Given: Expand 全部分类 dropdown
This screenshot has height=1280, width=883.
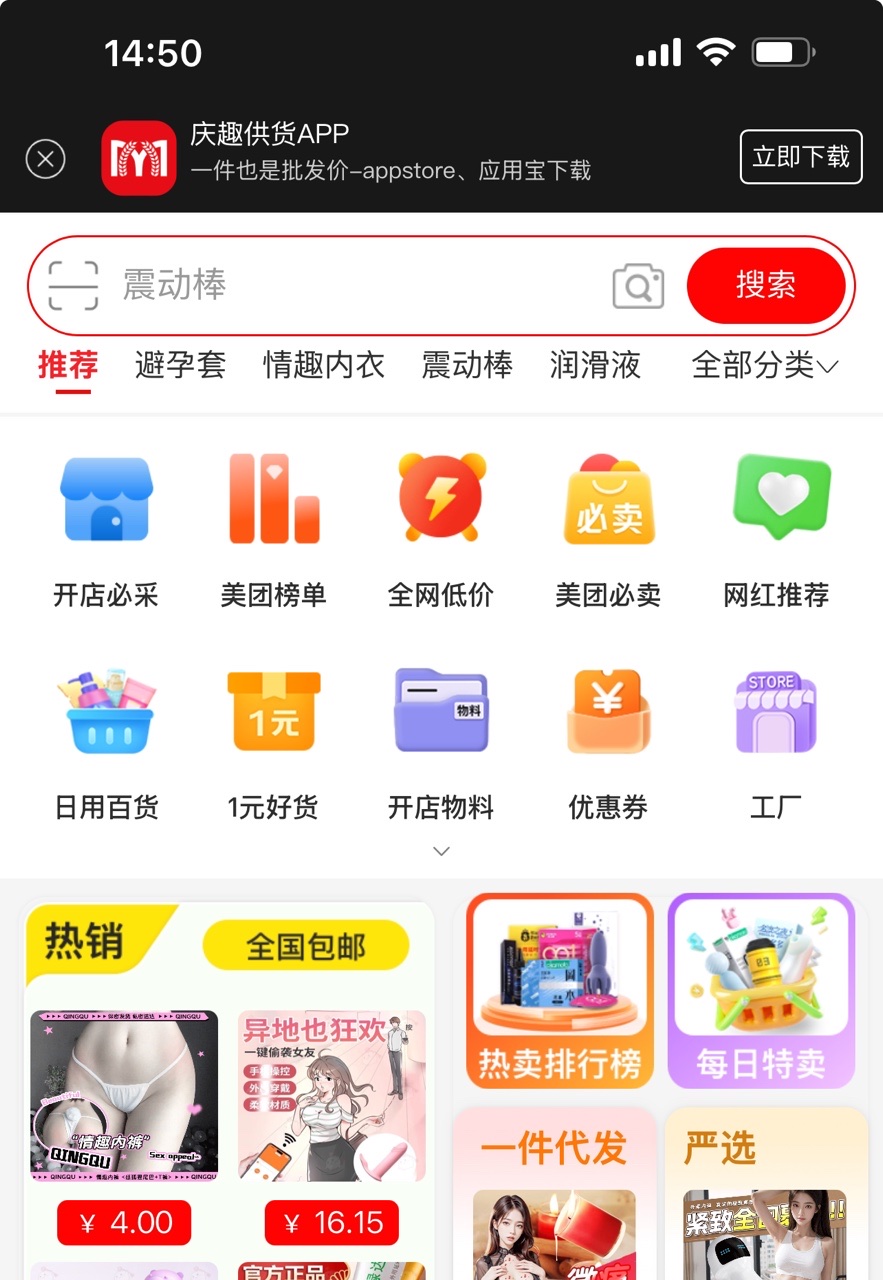Looking at the screenshot, I should [765, 366].
